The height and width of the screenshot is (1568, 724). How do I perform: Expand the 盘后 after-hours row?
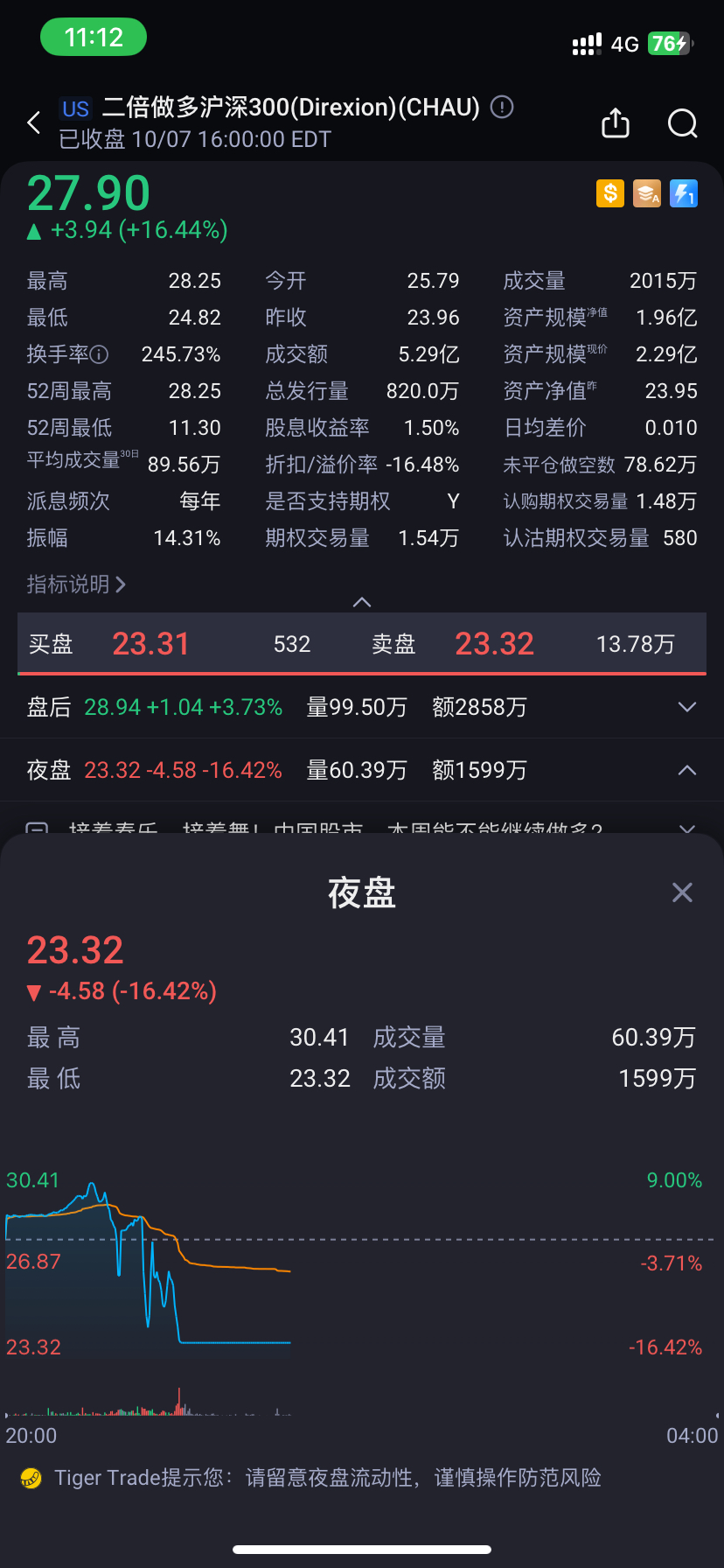click(x=687, y=707)
